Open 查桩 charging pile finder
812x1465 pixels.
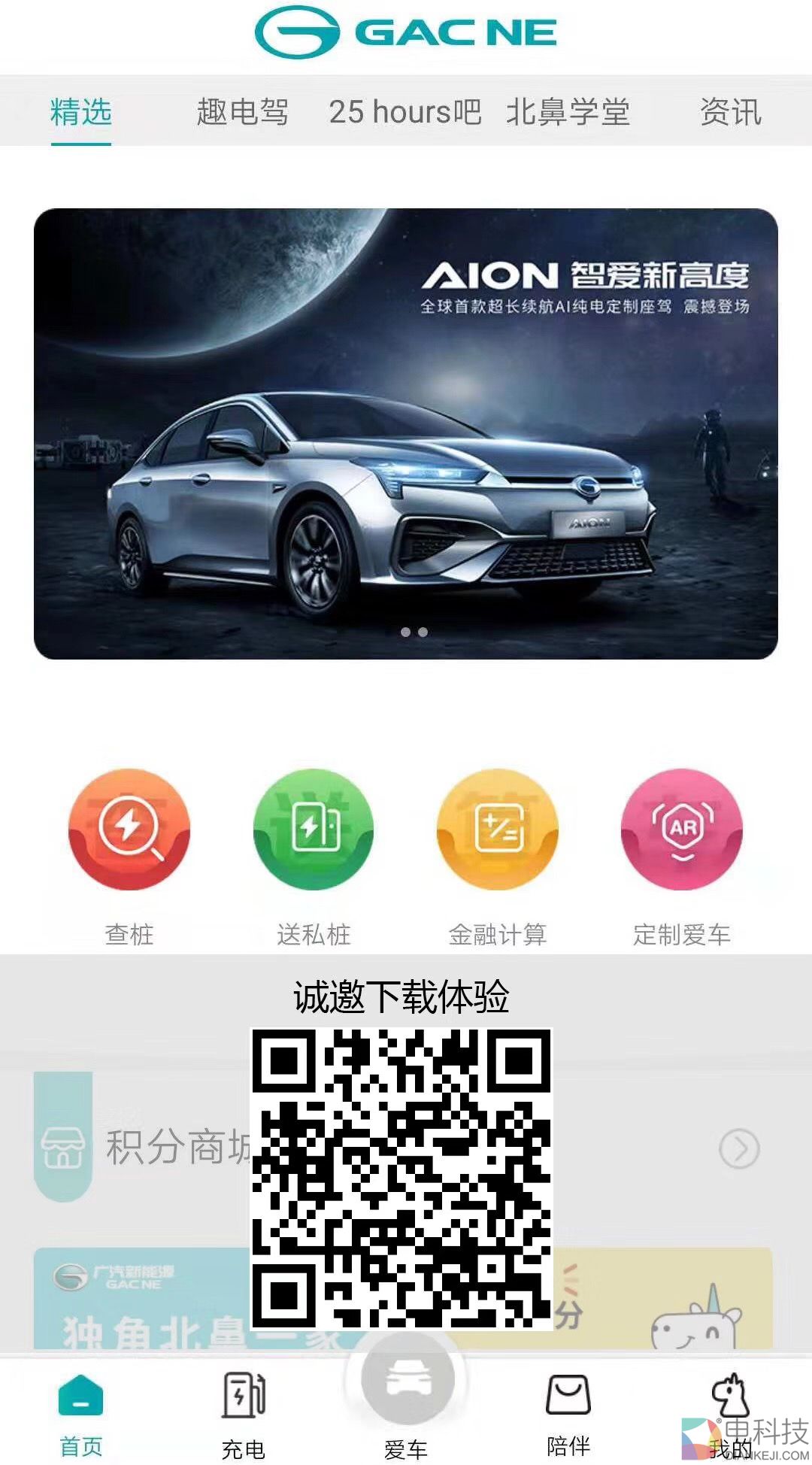129,830
